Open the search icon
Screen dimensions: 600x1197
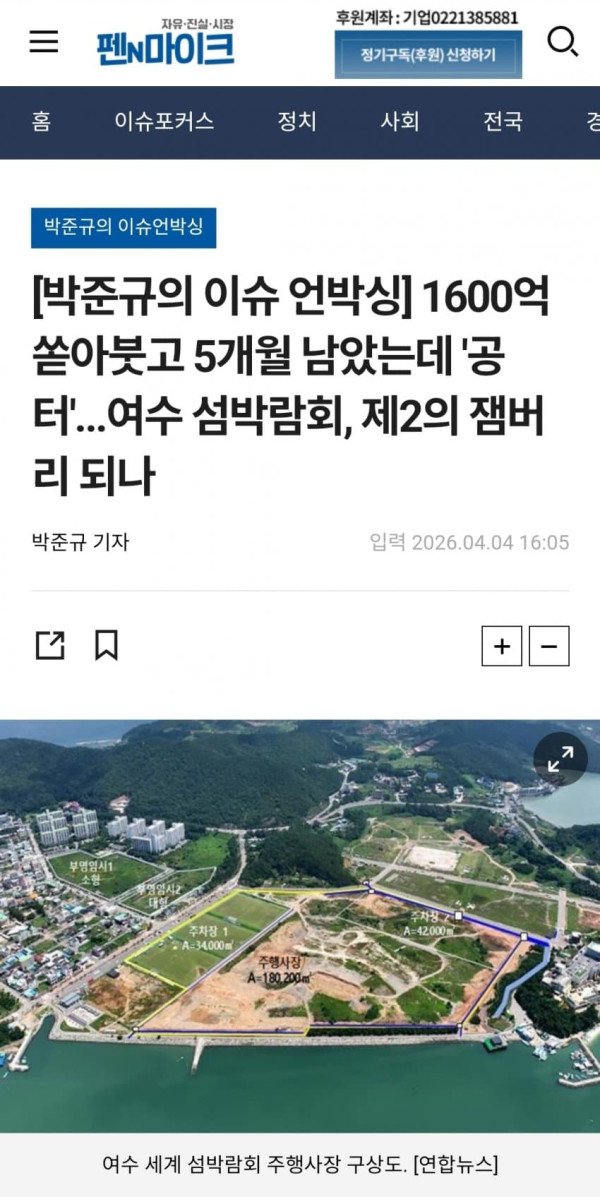coord(563,42)
